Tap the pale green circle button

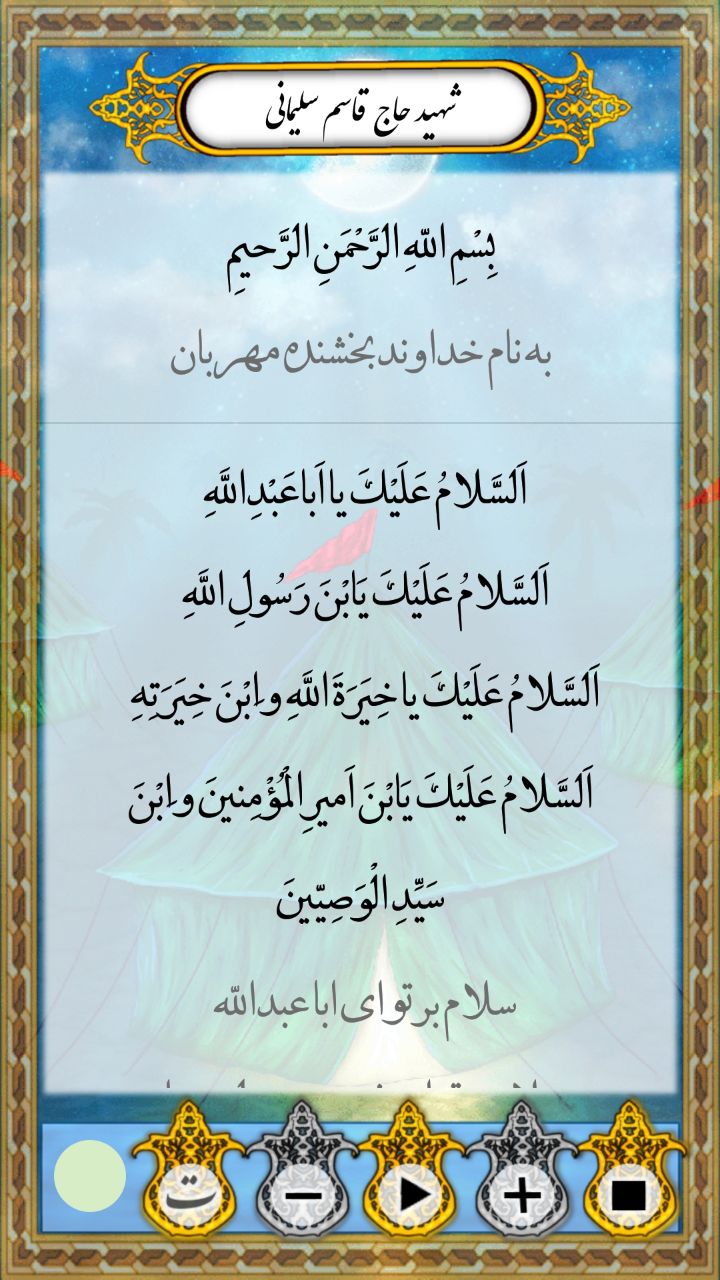[x=90, y=1176]
